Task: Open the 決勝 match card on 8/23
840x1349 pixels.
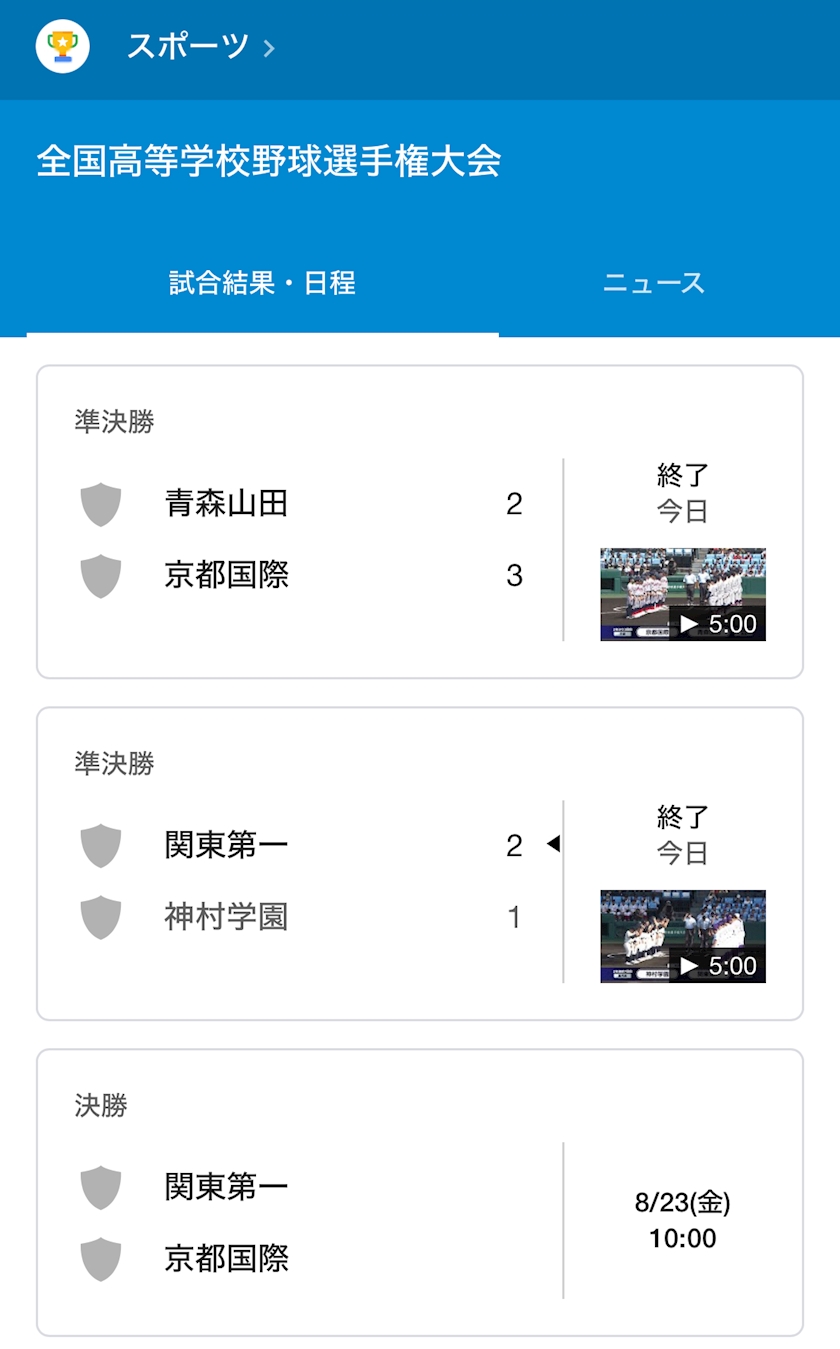Action: [x=420, y=1192]
